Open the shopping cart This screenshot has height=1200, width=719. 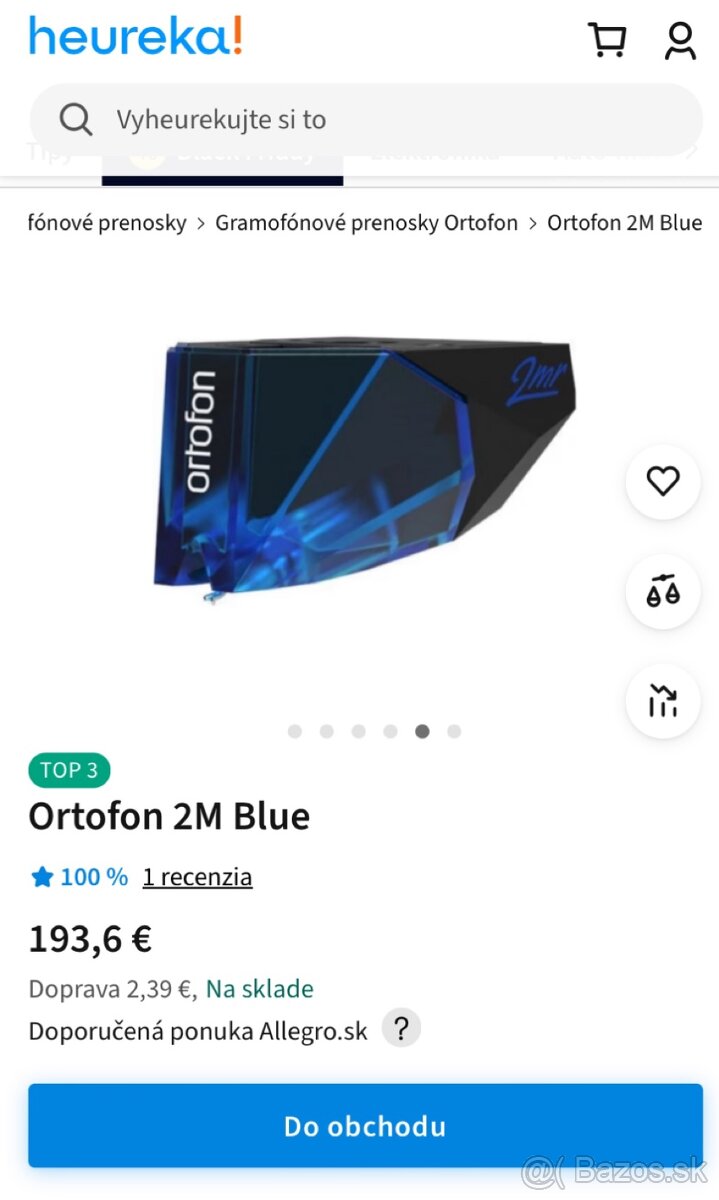[x=607, y=40]
